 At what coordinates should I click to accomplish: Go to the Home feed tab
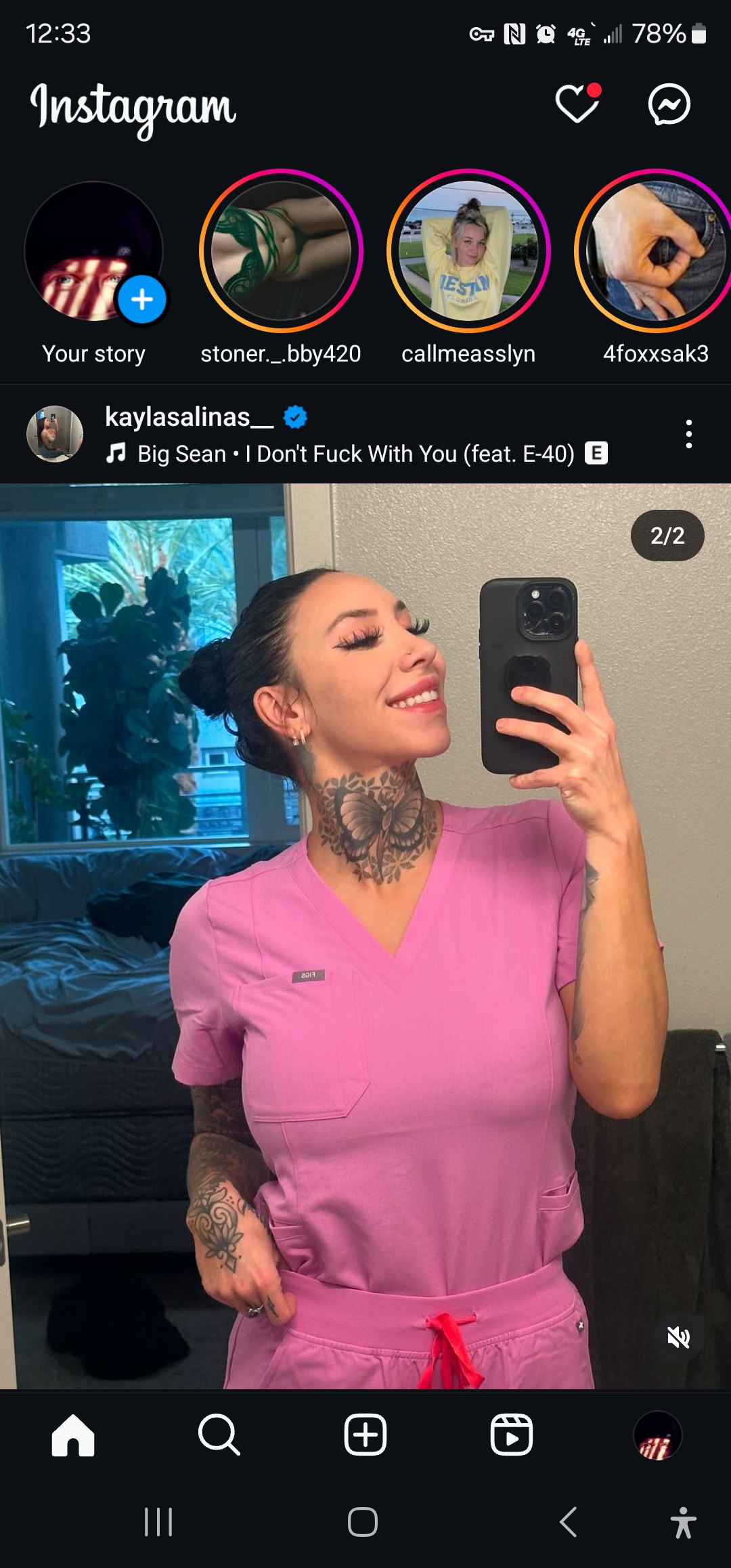click(73, 1435)
